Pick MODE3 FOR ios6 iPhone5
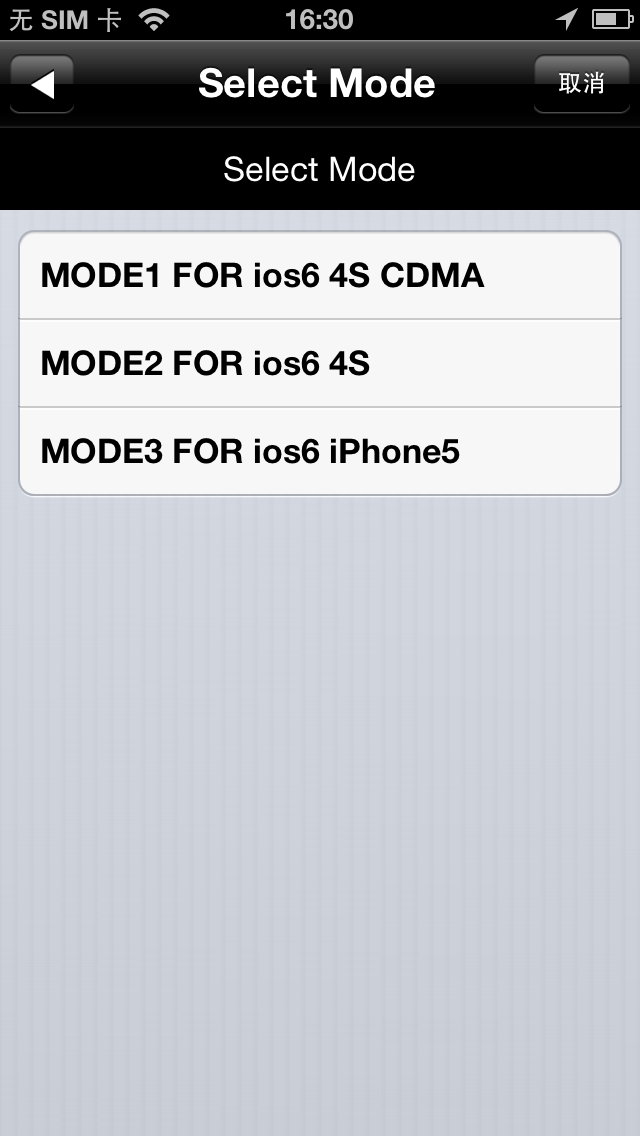 click(320, 451)
